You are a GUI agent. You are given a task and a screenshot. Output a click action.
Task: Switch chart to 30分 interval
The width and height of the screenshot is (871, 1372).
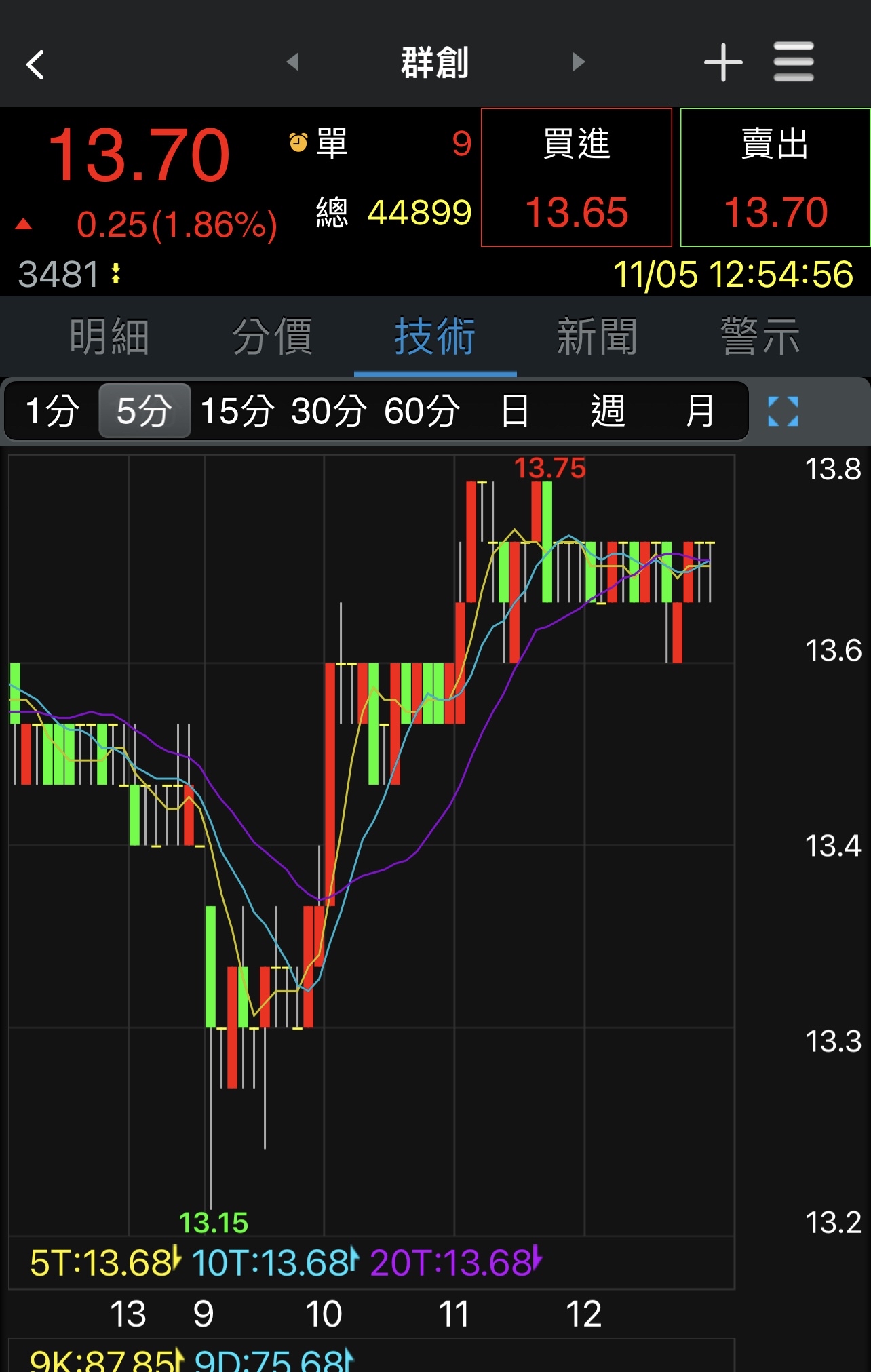point(329,411)
